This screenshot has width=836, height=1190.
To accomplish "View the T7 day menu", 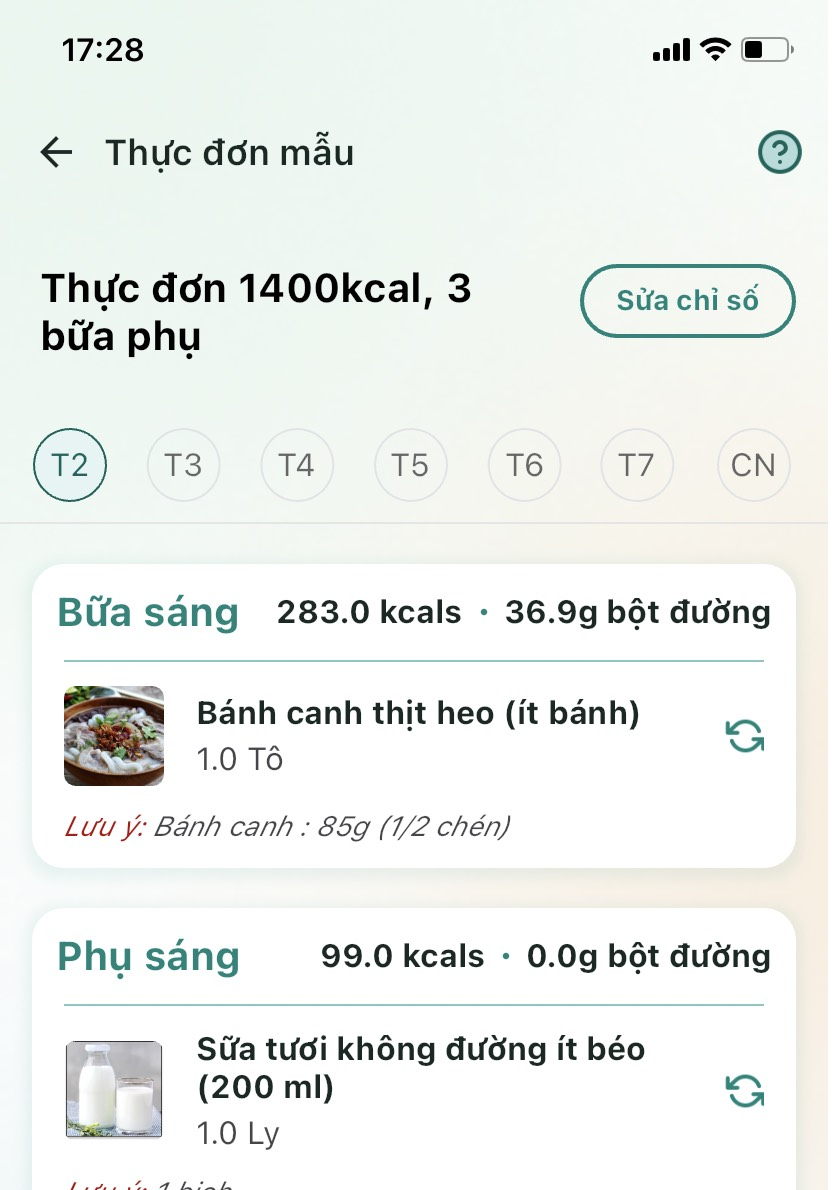I will [x=637, y=465].
